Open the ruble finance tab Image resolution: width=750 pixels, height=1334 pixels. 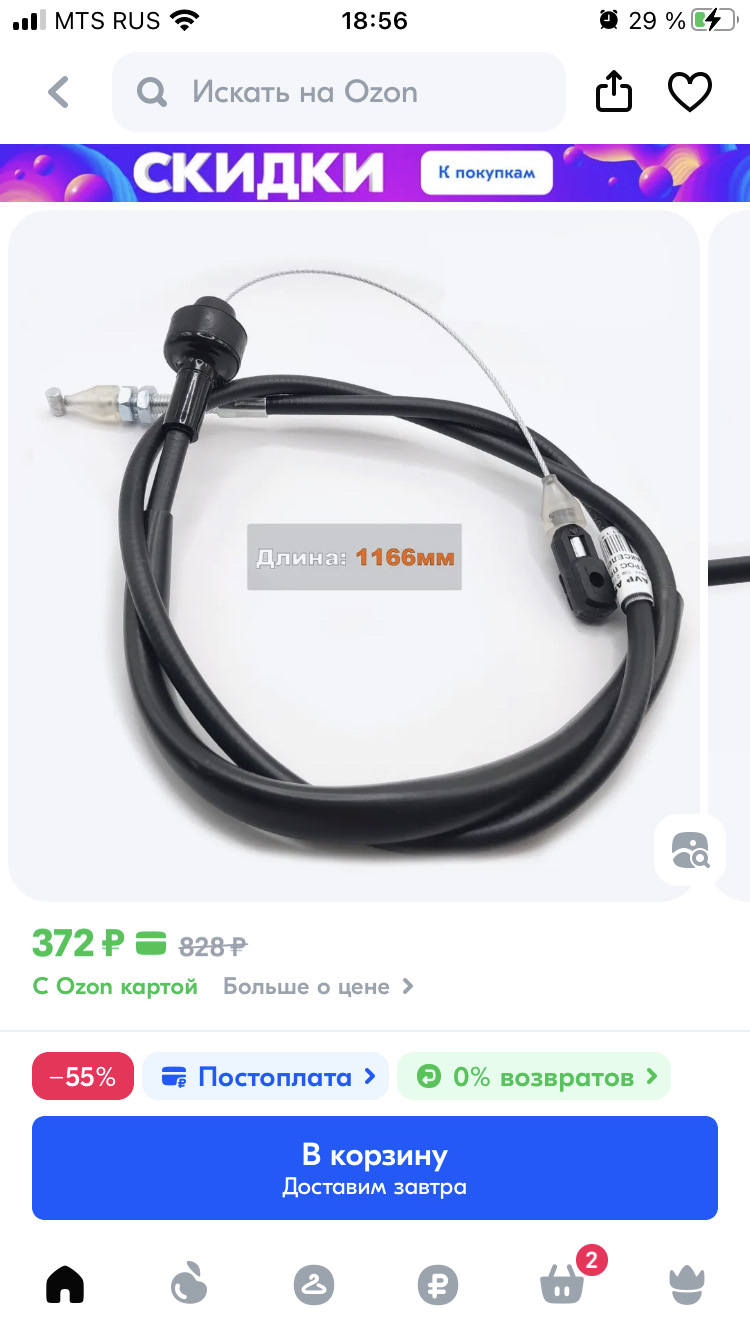point(437,1284)
